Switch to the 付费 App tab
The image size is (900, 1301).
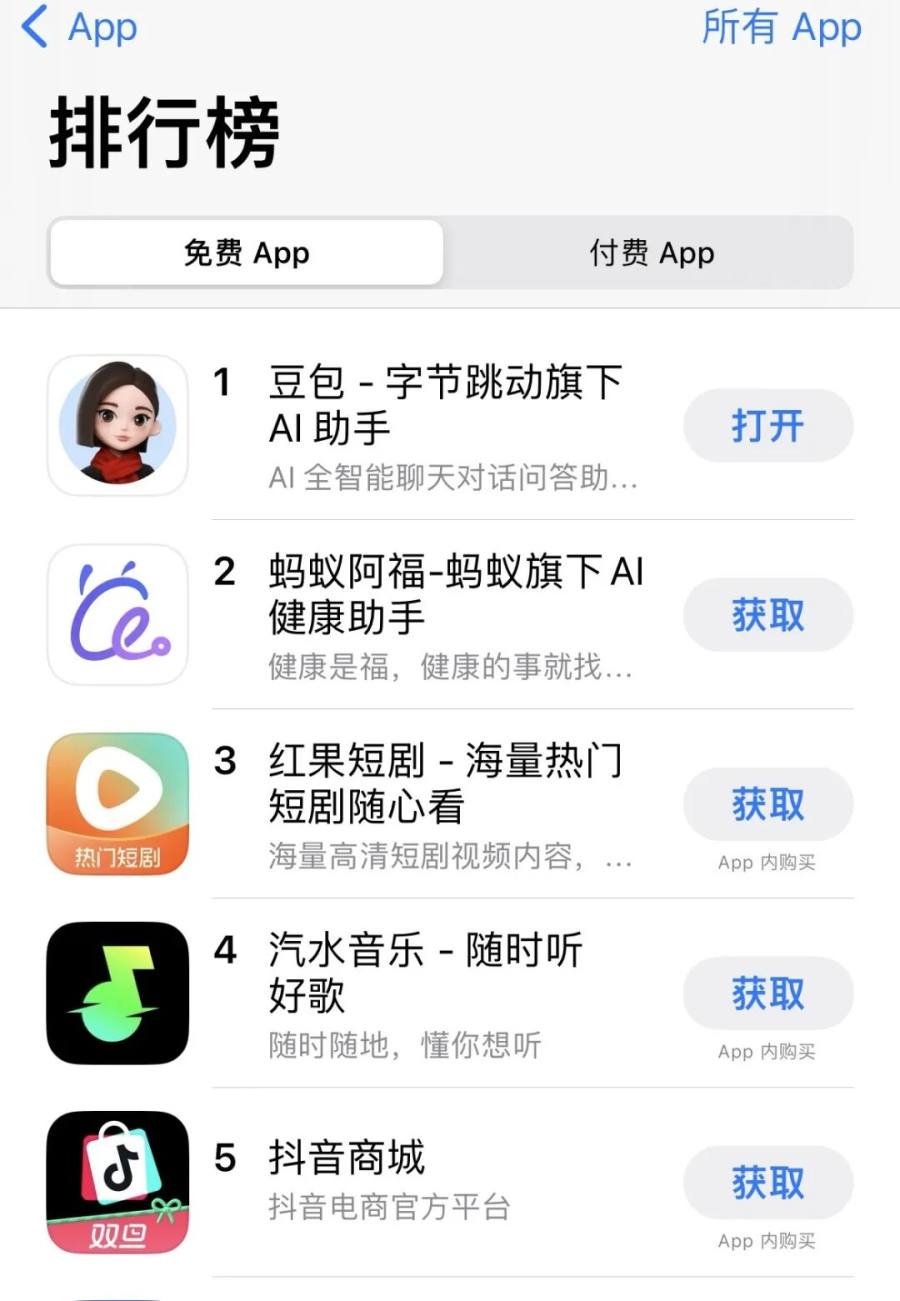pos(651,253)
